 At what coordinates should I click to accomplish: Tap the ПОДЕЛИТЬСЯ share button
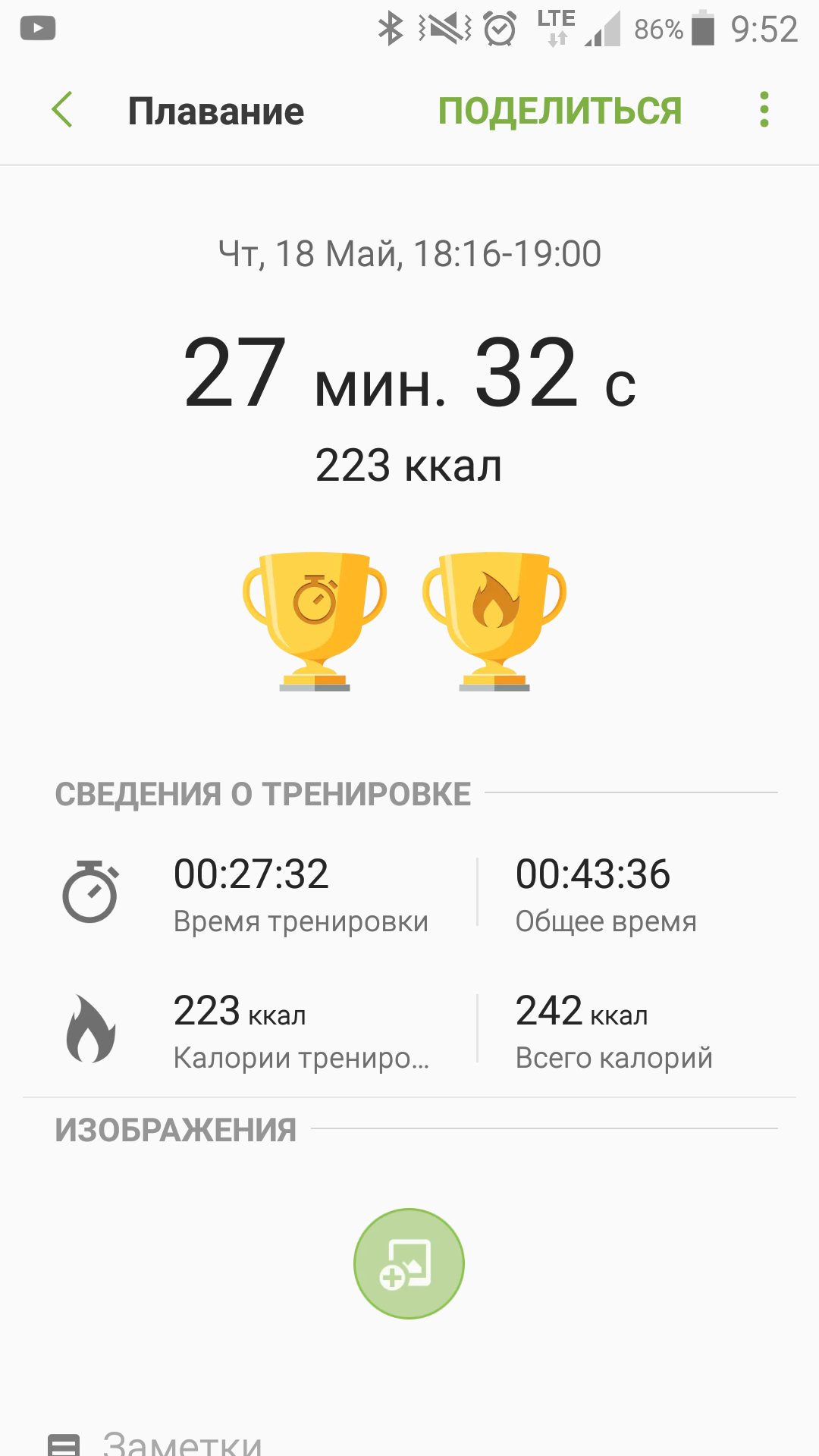(x=560, y=111)
